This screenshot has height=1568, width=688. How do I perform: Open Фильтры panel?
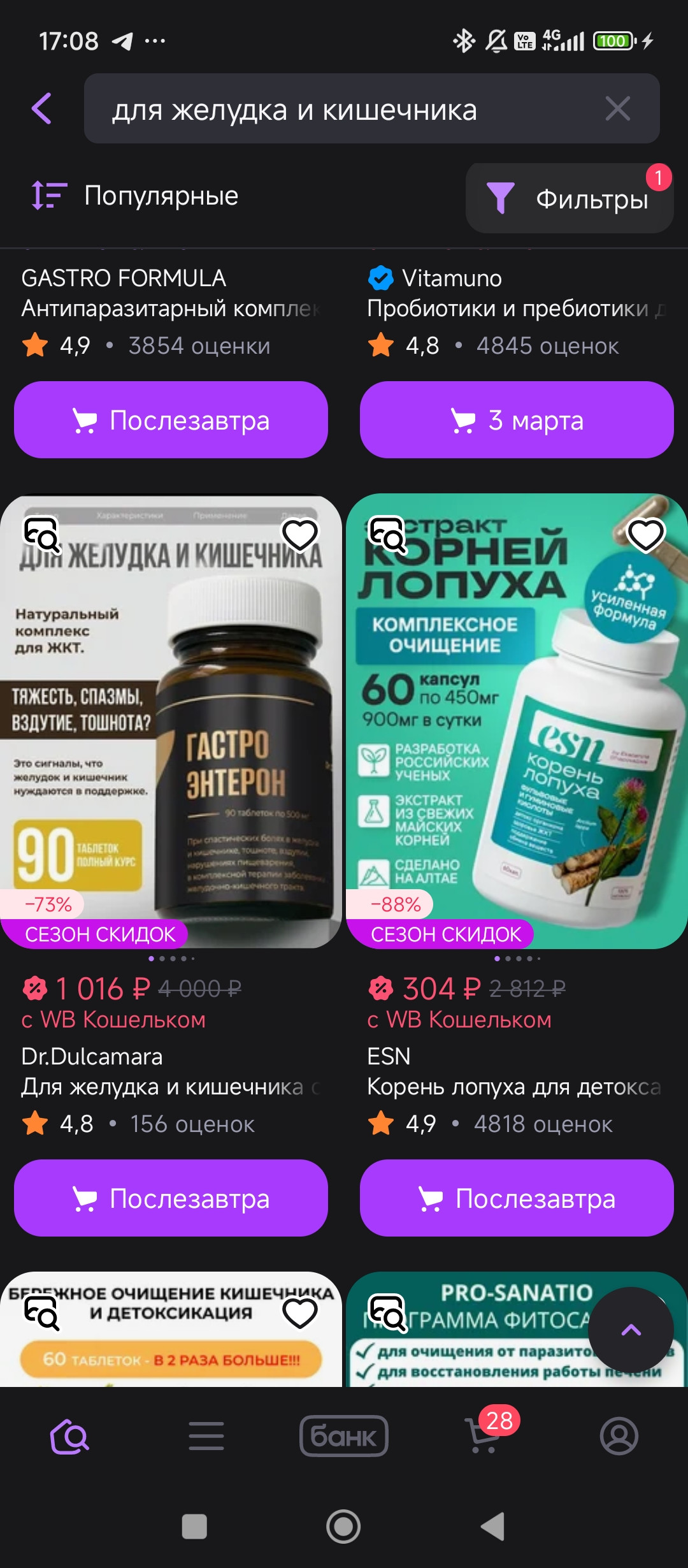569,199
